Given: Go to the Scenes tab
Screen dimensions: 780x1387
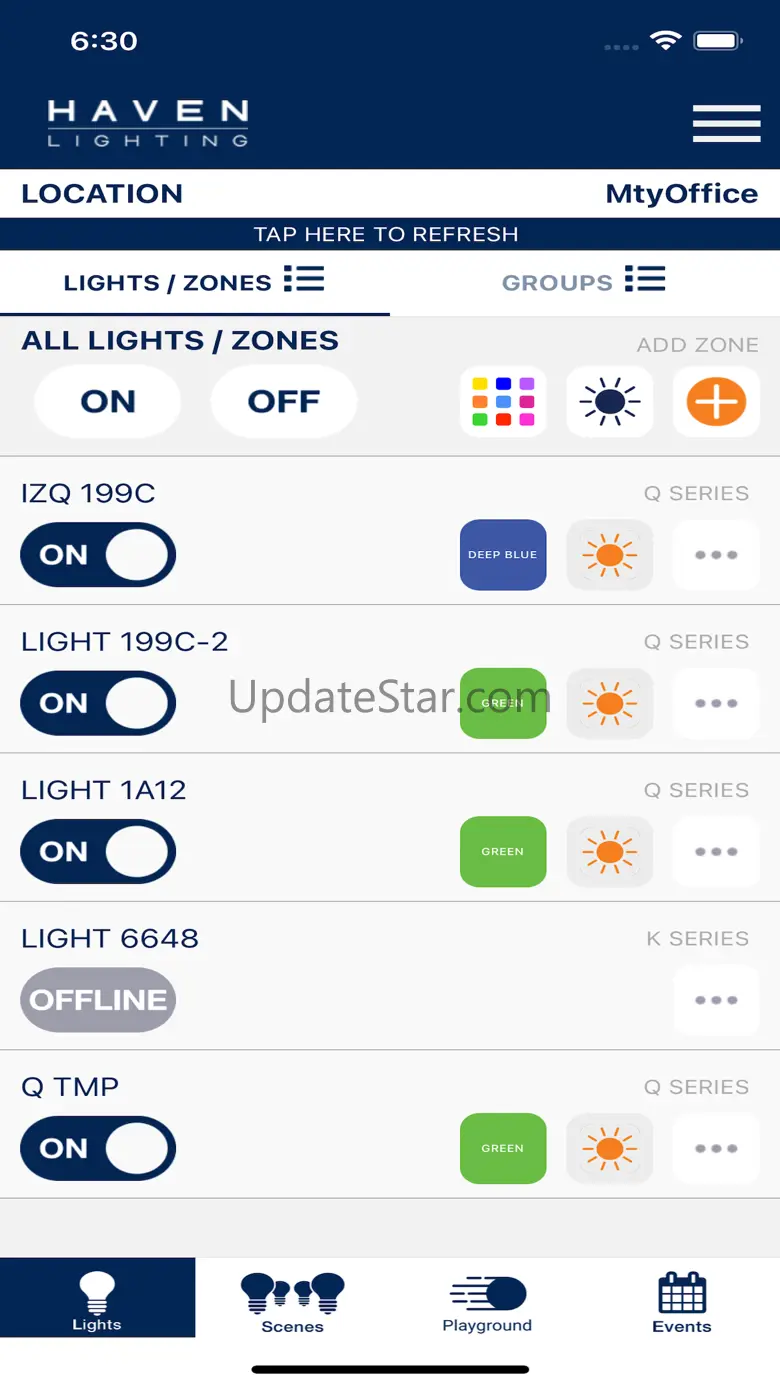Looking at the screenshot, I should tap(292, 1300).
